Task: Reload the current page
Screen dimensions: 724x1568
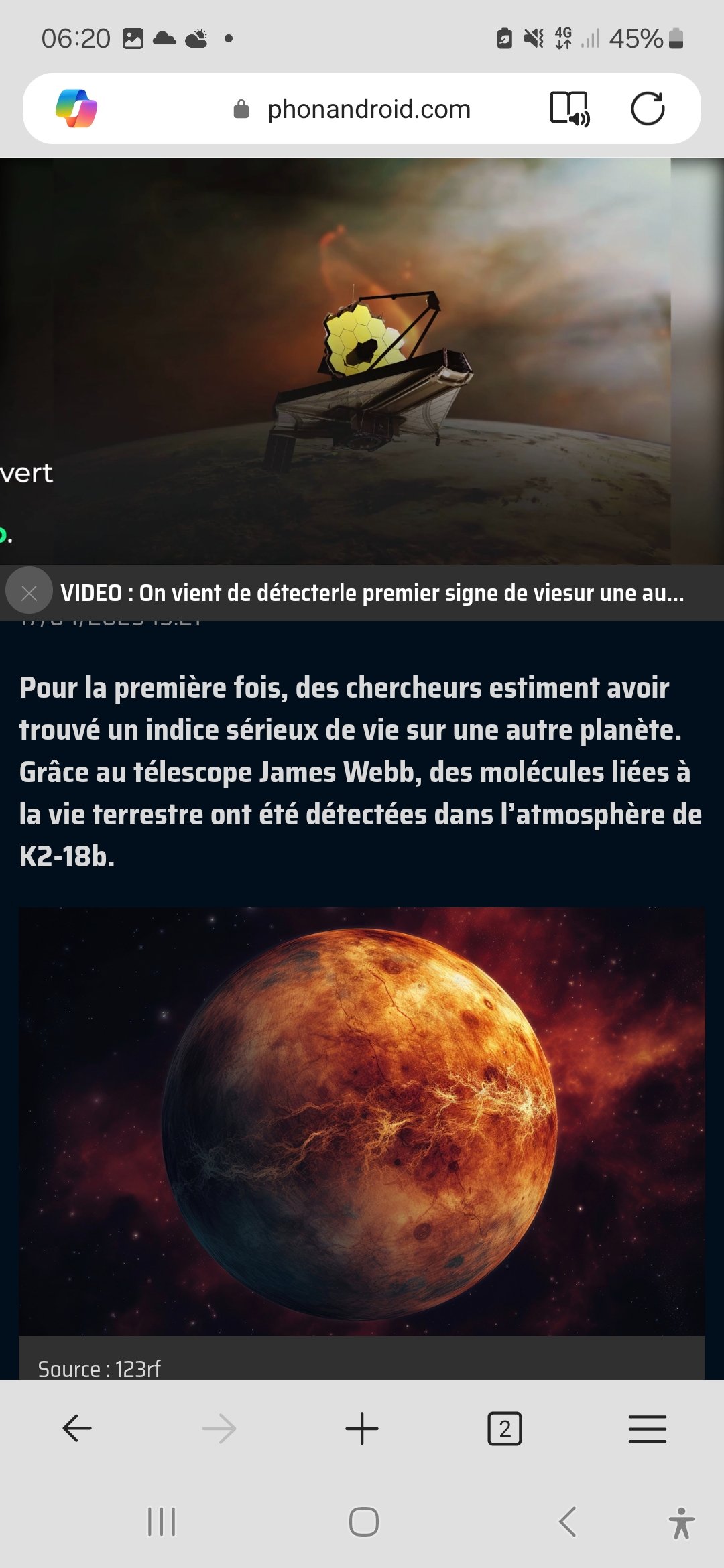Action: (648, 109)
